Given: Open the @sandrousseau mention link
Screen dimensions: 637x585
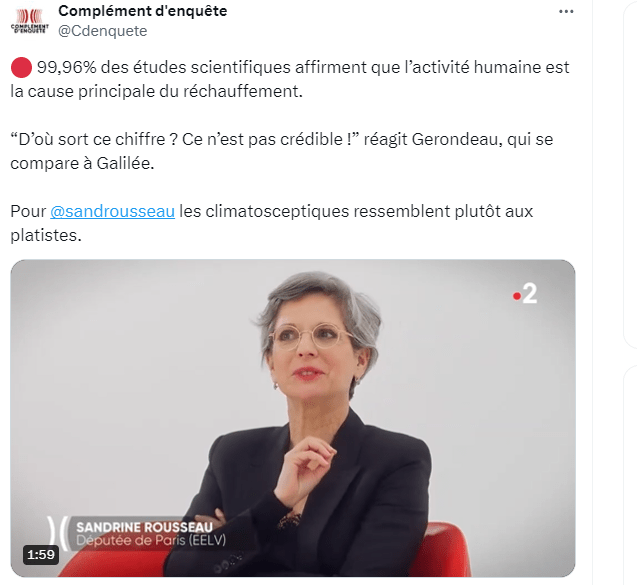Looking at the screenshot, I should coord(112,212).
